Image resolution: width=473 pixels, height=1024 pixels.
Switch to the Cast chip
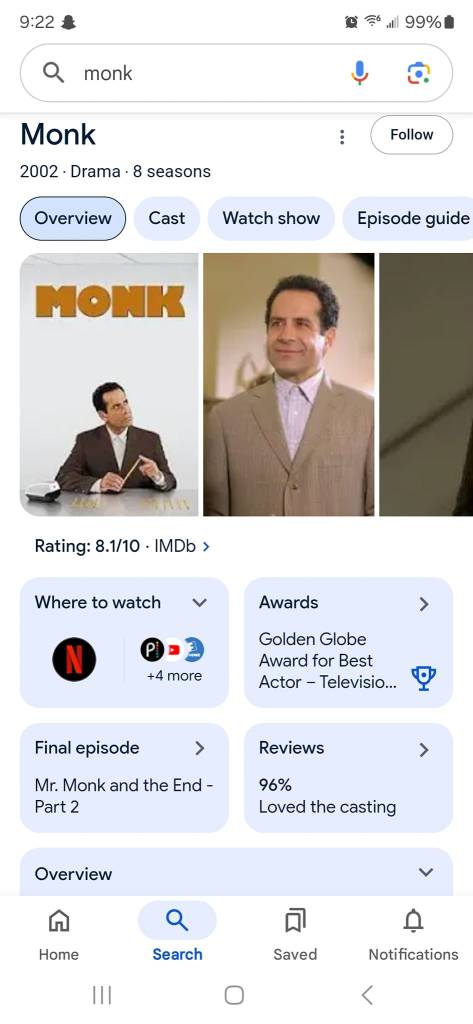(167, 218)
